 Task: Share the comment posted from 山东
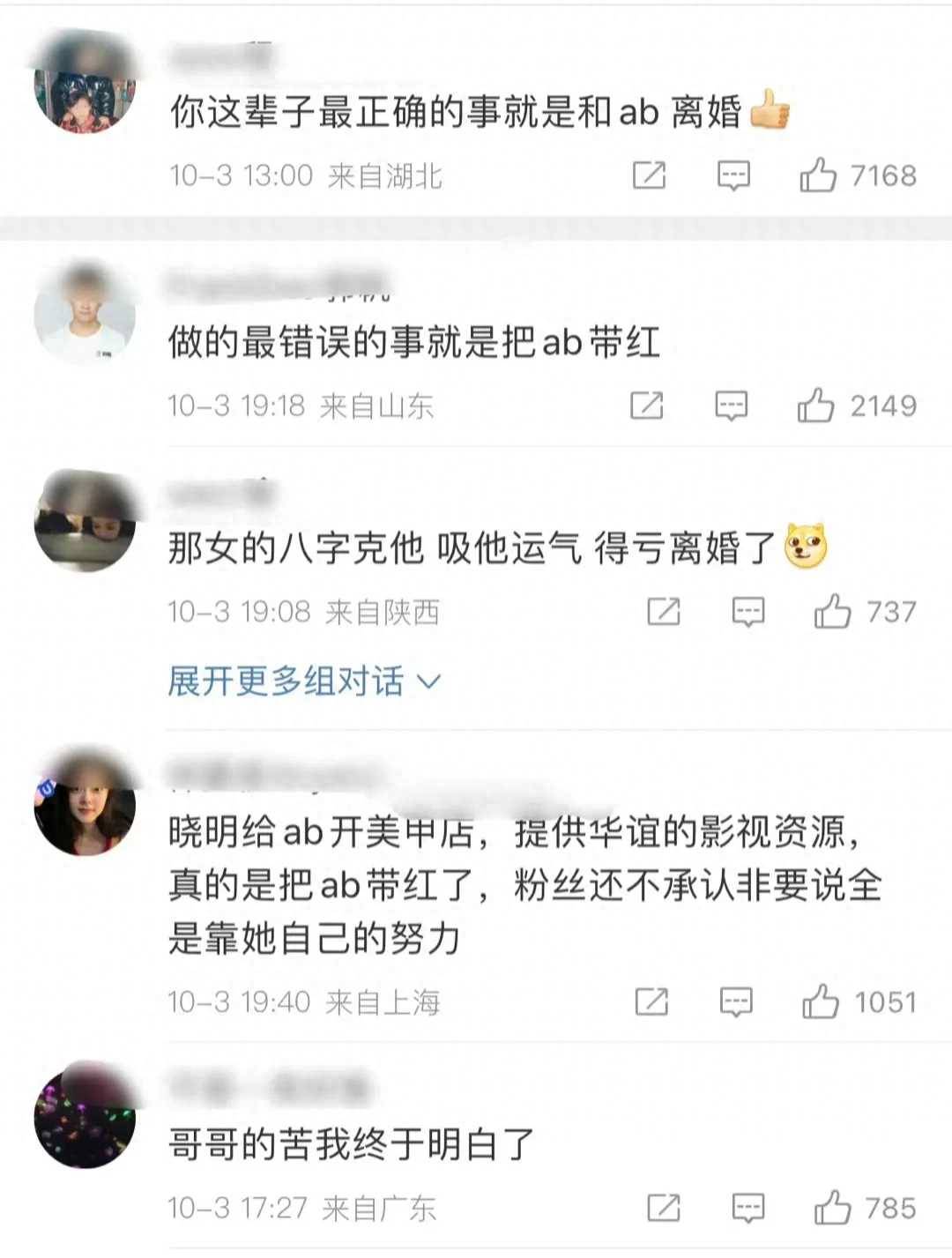[646, 406]
